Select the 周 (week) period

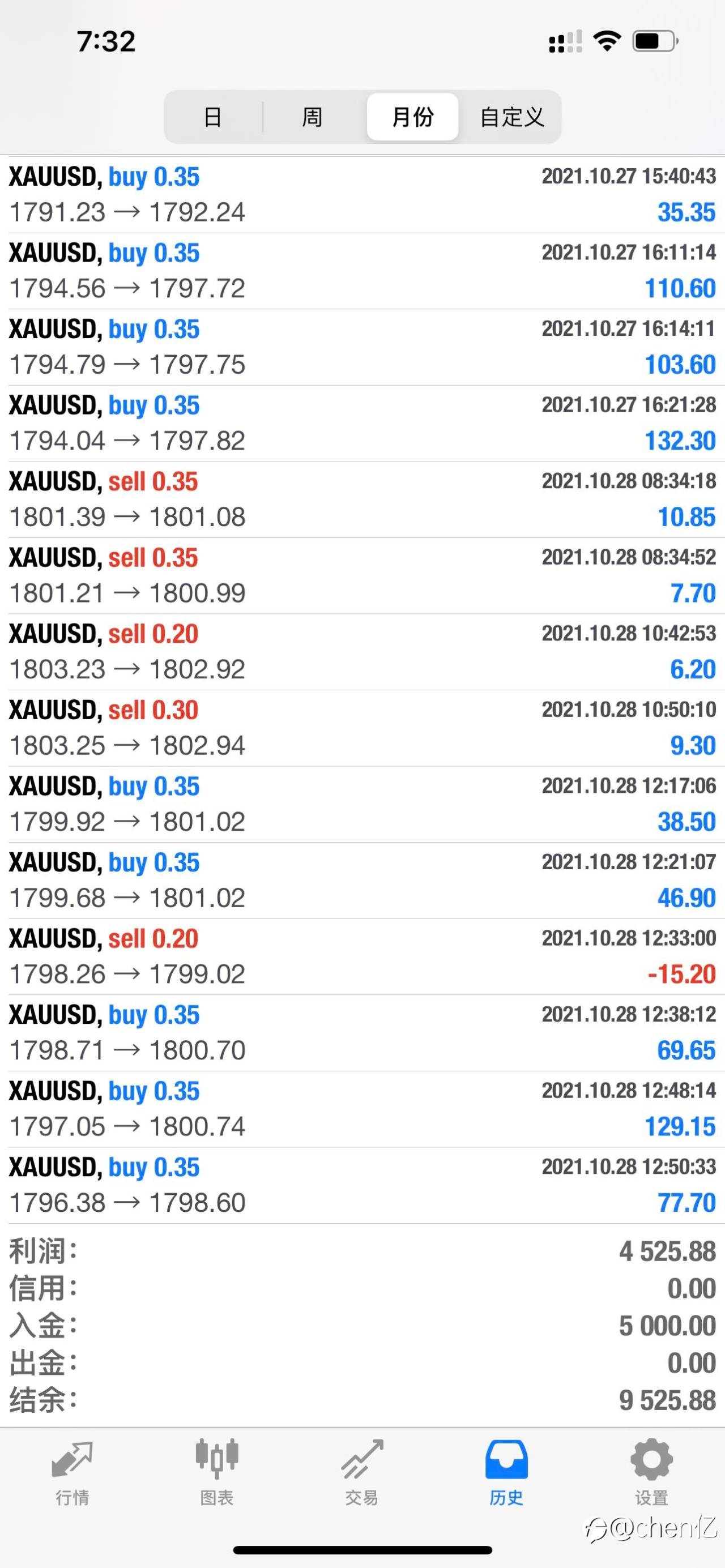pos(312,117)
